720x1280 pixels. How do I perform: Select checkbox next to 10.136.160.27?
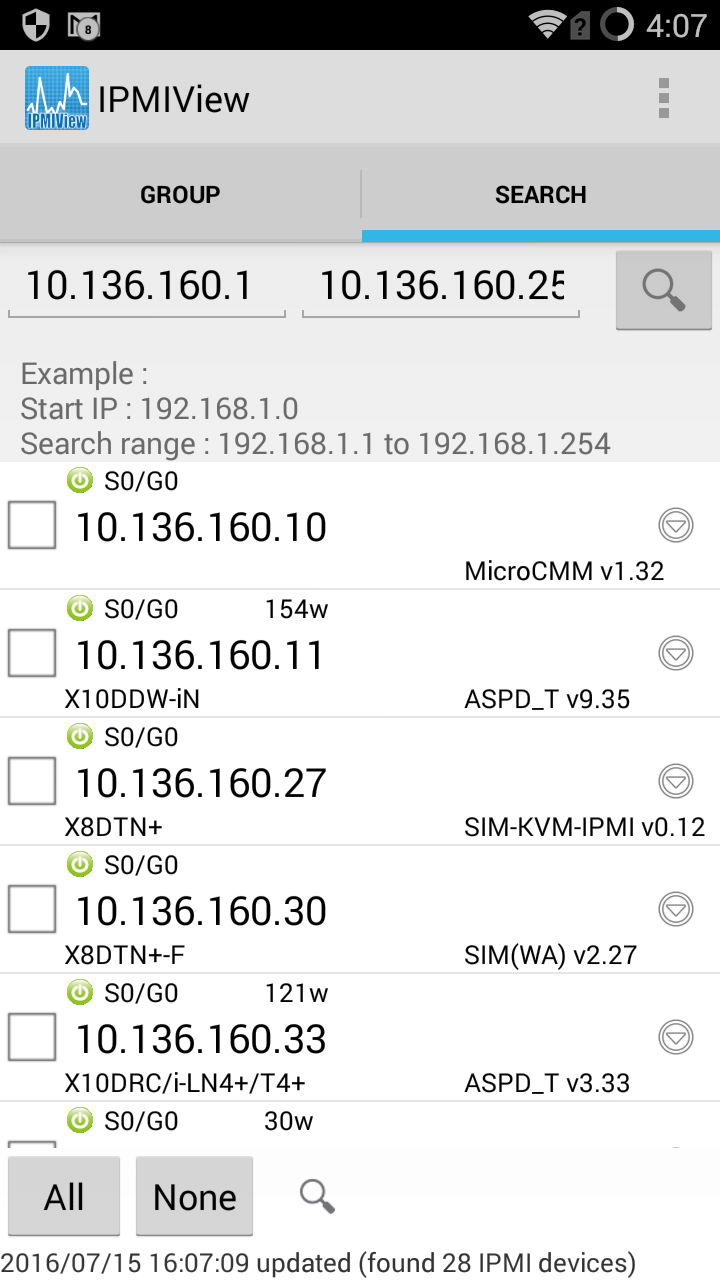(x=32, y=781)
